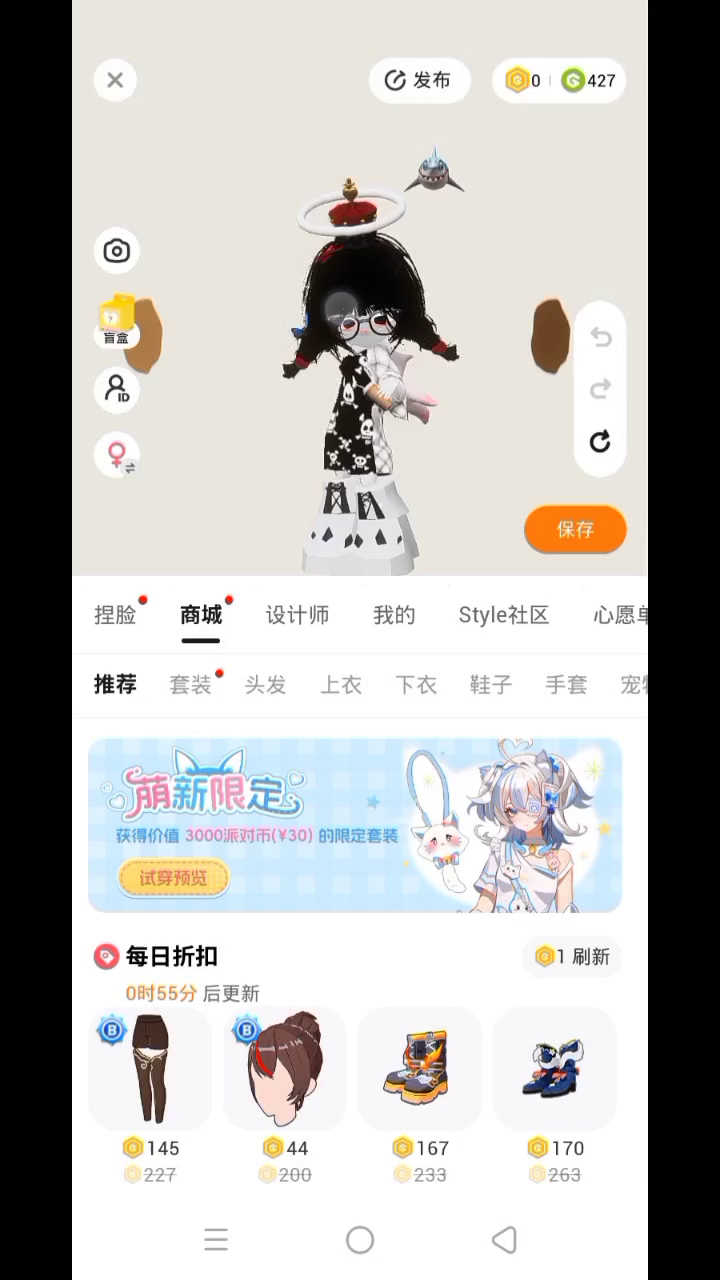The width and height of the screenshot is (720, 1280).
Task: Tap the 发布 publish button
Action: click(419, 80)
